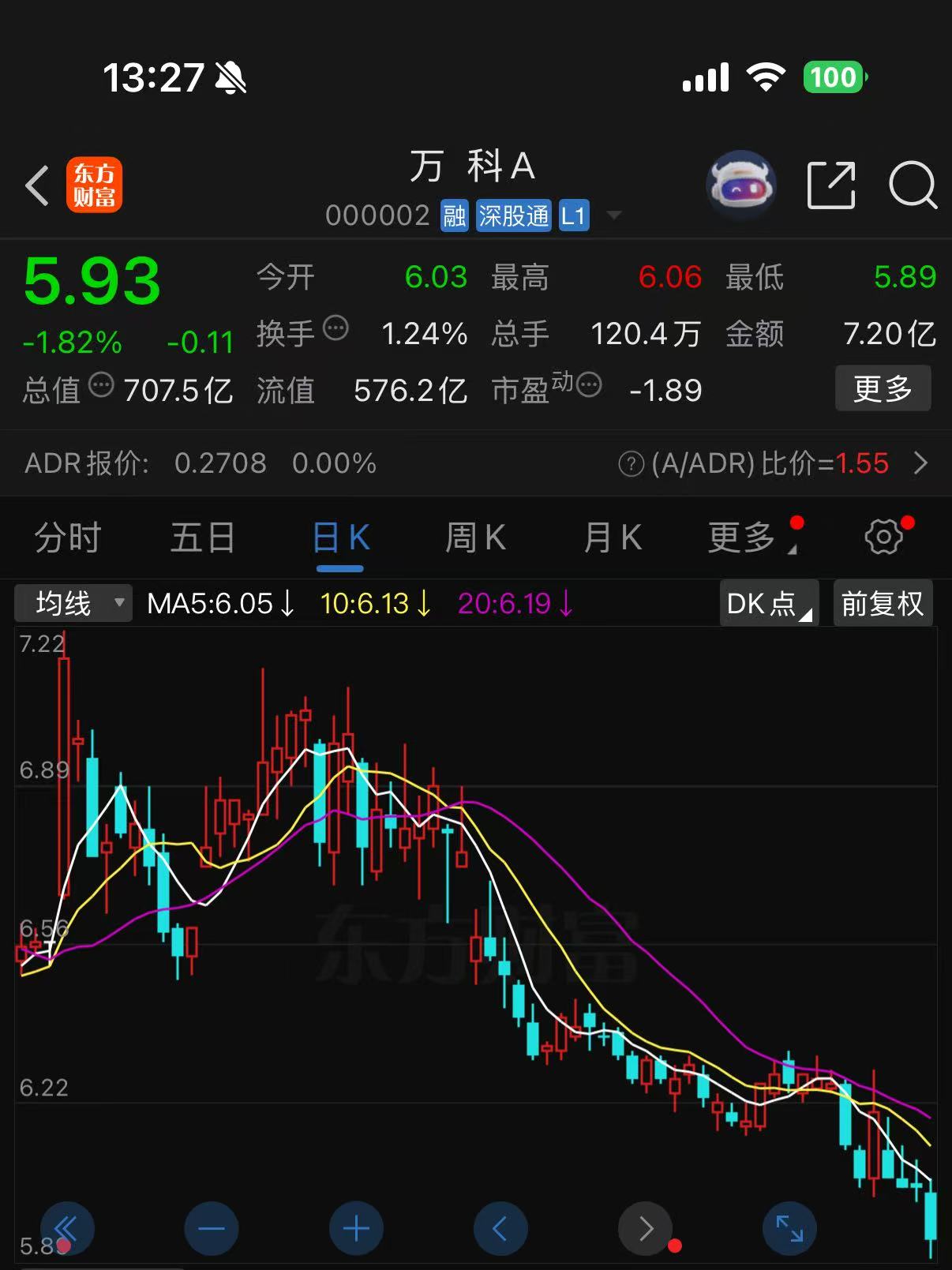Jump to earliest data with double-left arrow
952x1270 pixels.
pyautogui.click(x=67, y=1229)
